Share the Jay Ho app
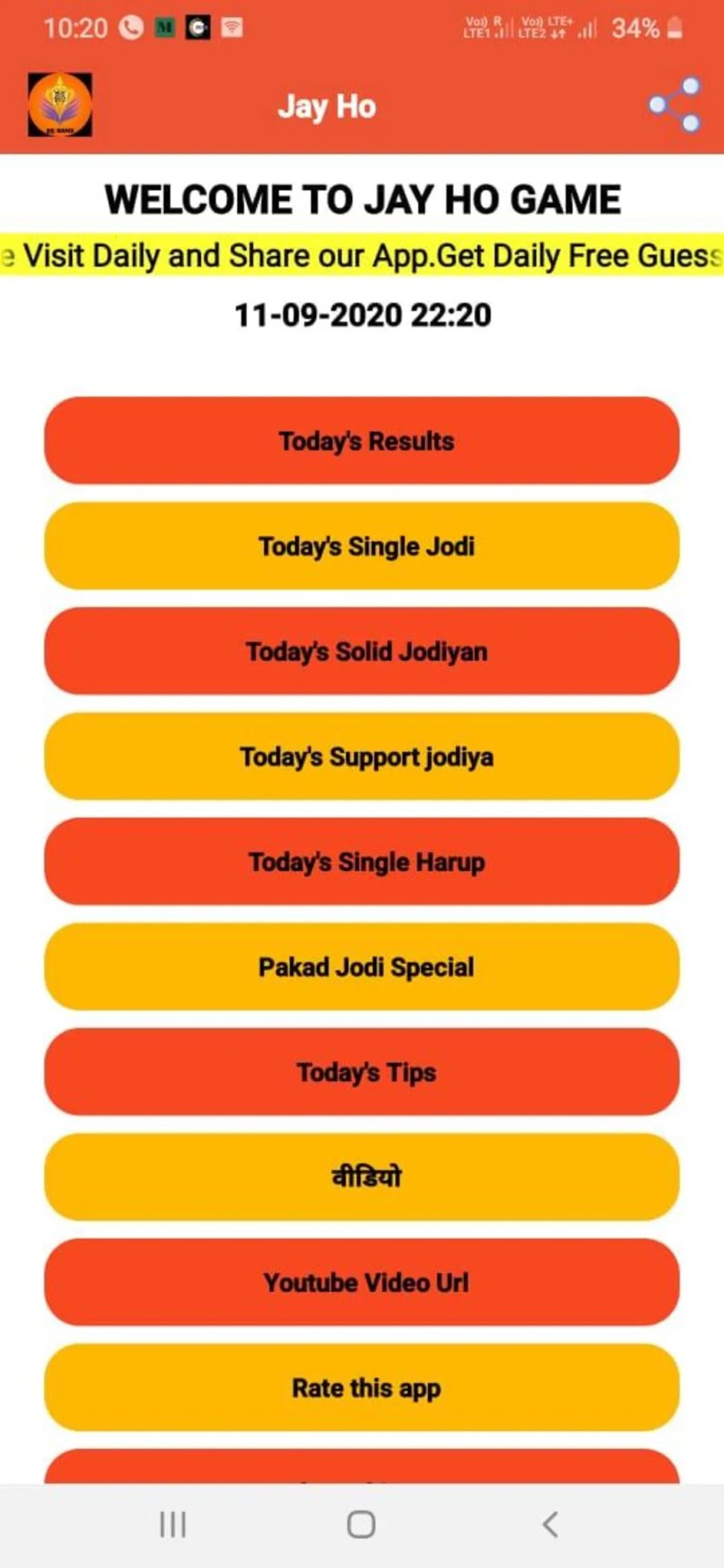Screen dimensions: 724x1568 [675, 105]
